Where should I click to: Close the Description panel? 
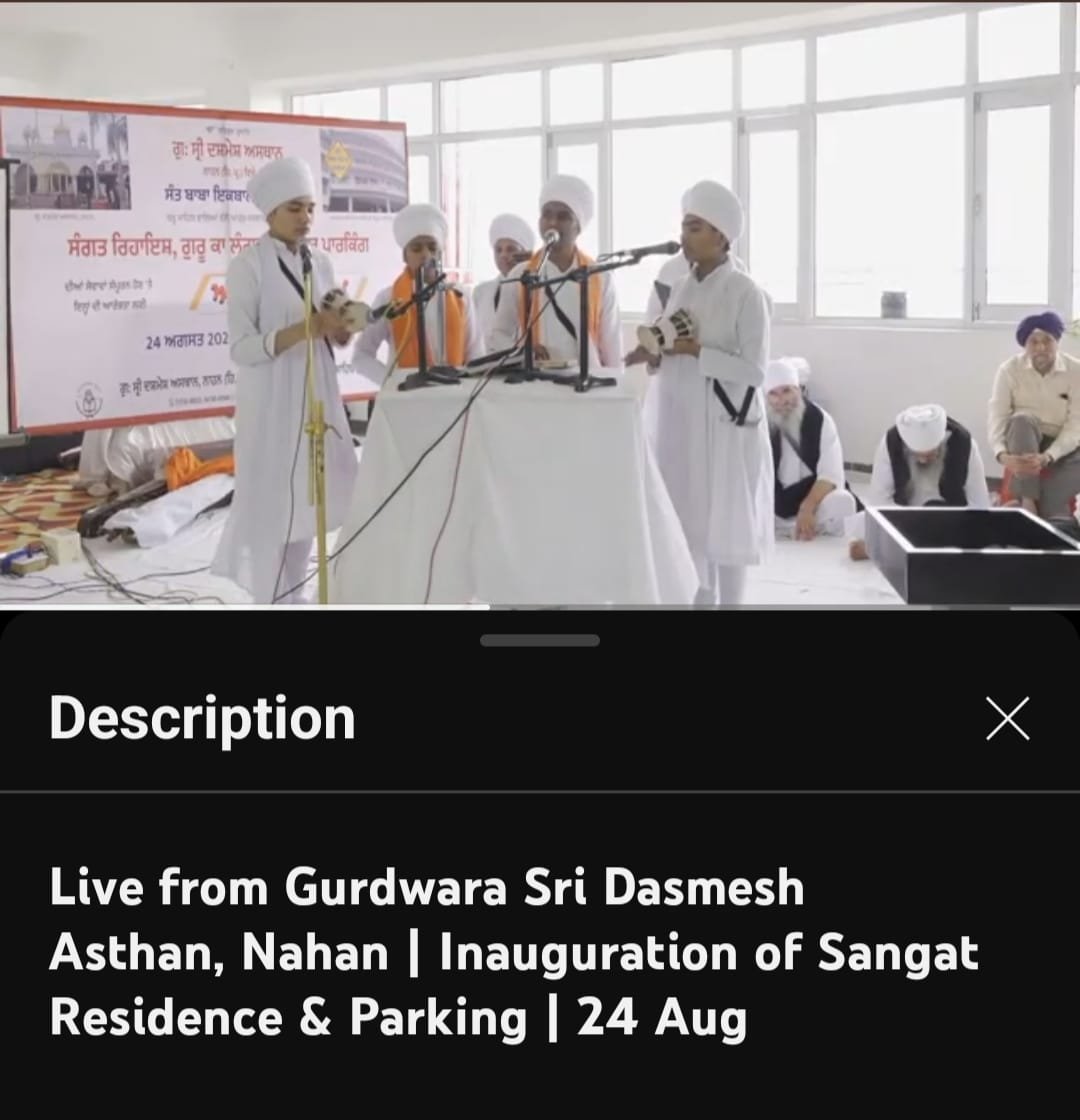(x=1007, y=719)
